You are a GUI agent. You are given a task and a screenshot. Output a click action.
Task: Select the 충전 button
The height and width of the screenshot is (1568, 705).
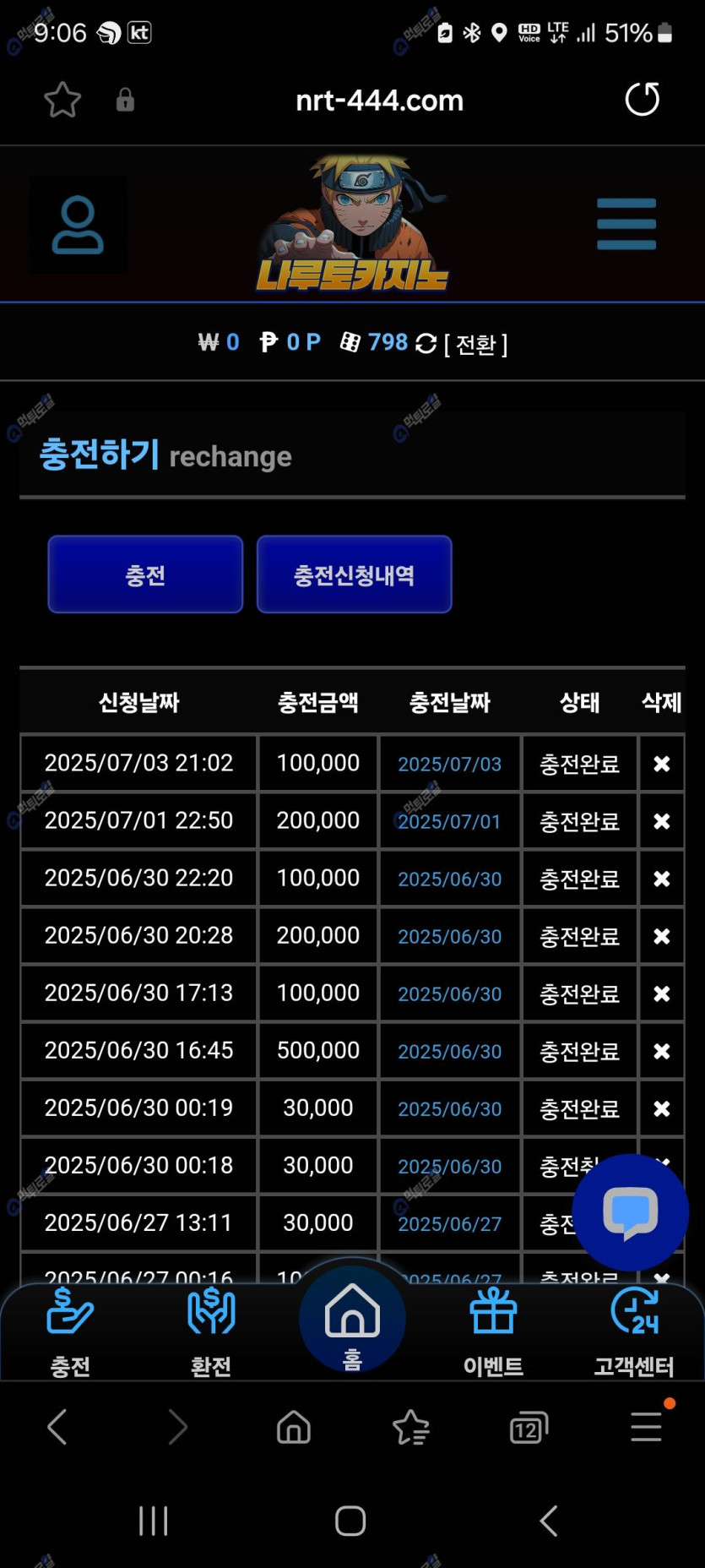pyautogui.click(x=145, y=574)
